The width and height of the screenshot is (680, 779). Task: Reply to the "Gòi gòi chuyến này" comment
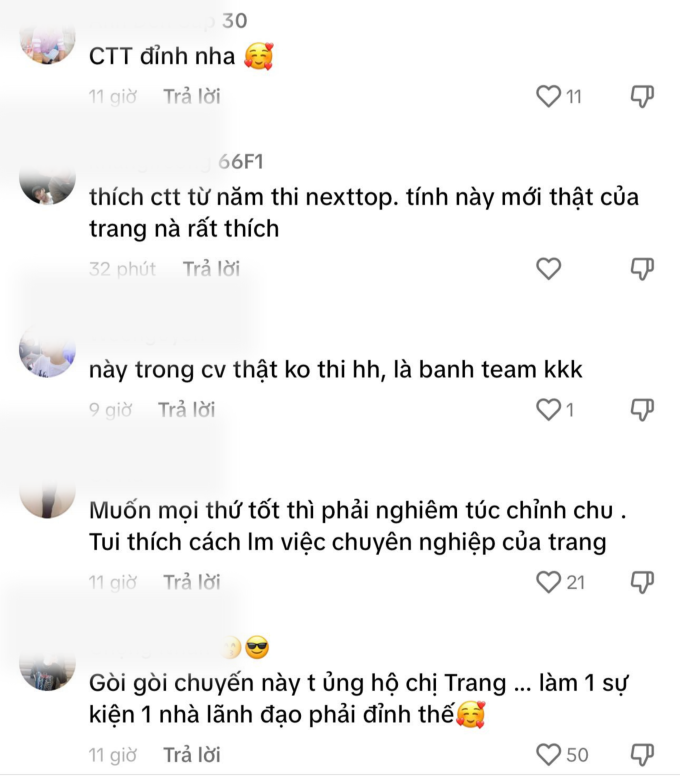point(192,755)
